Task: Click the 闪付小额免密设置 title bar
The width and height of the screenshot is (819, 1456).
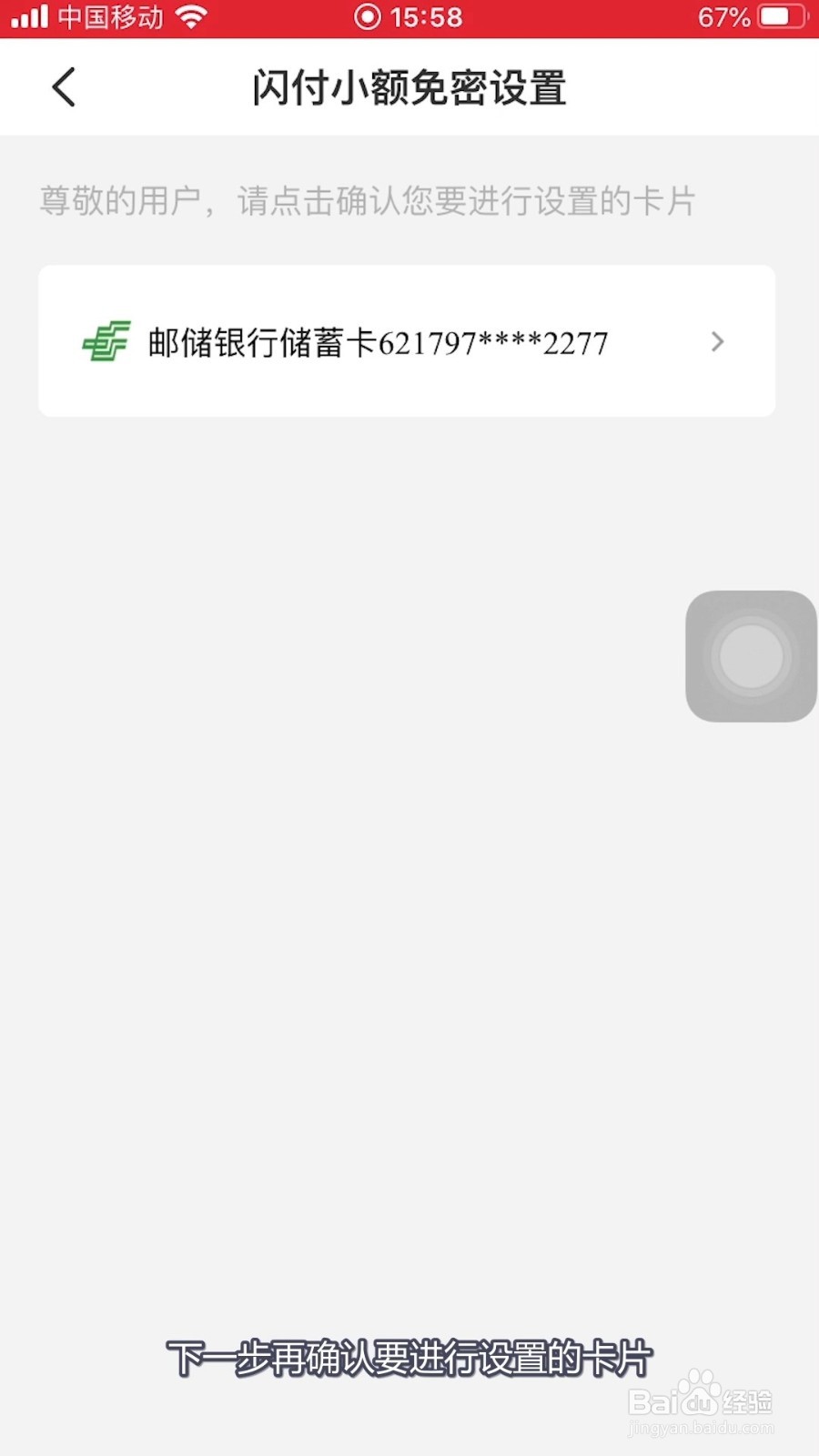Action: [x=409, y=87]
